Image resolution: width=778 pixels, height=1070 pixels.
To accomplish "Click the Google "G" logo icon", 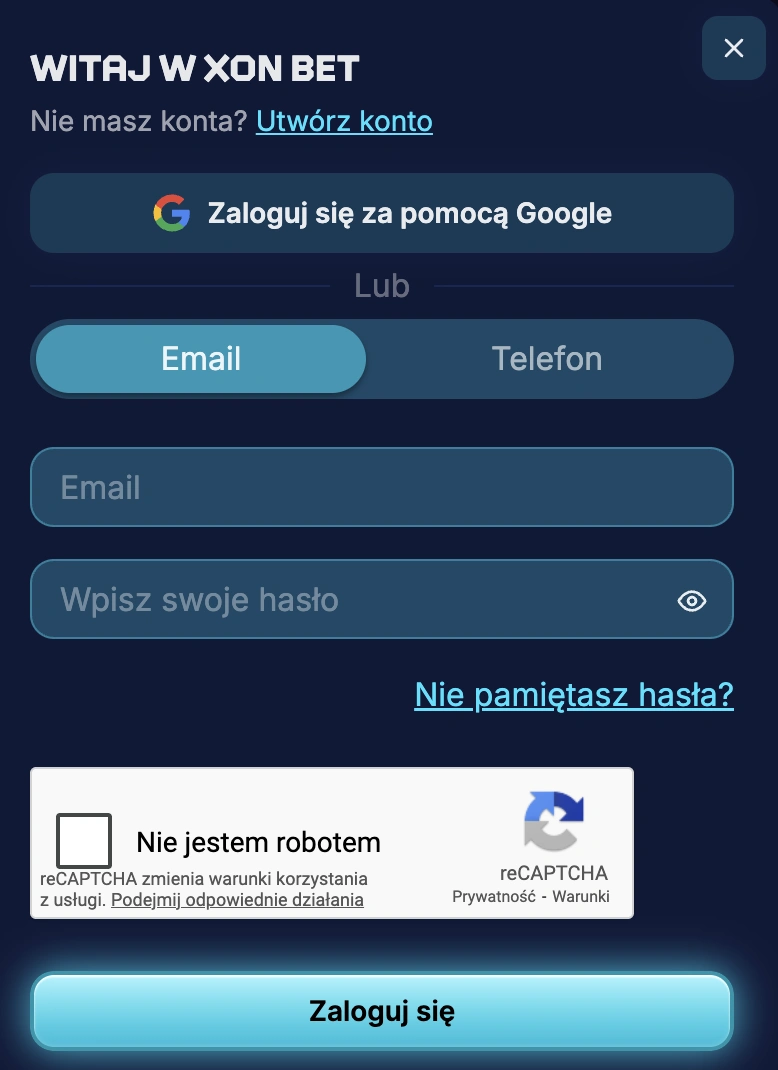I will pyautogui.click(x=171, y=212).
